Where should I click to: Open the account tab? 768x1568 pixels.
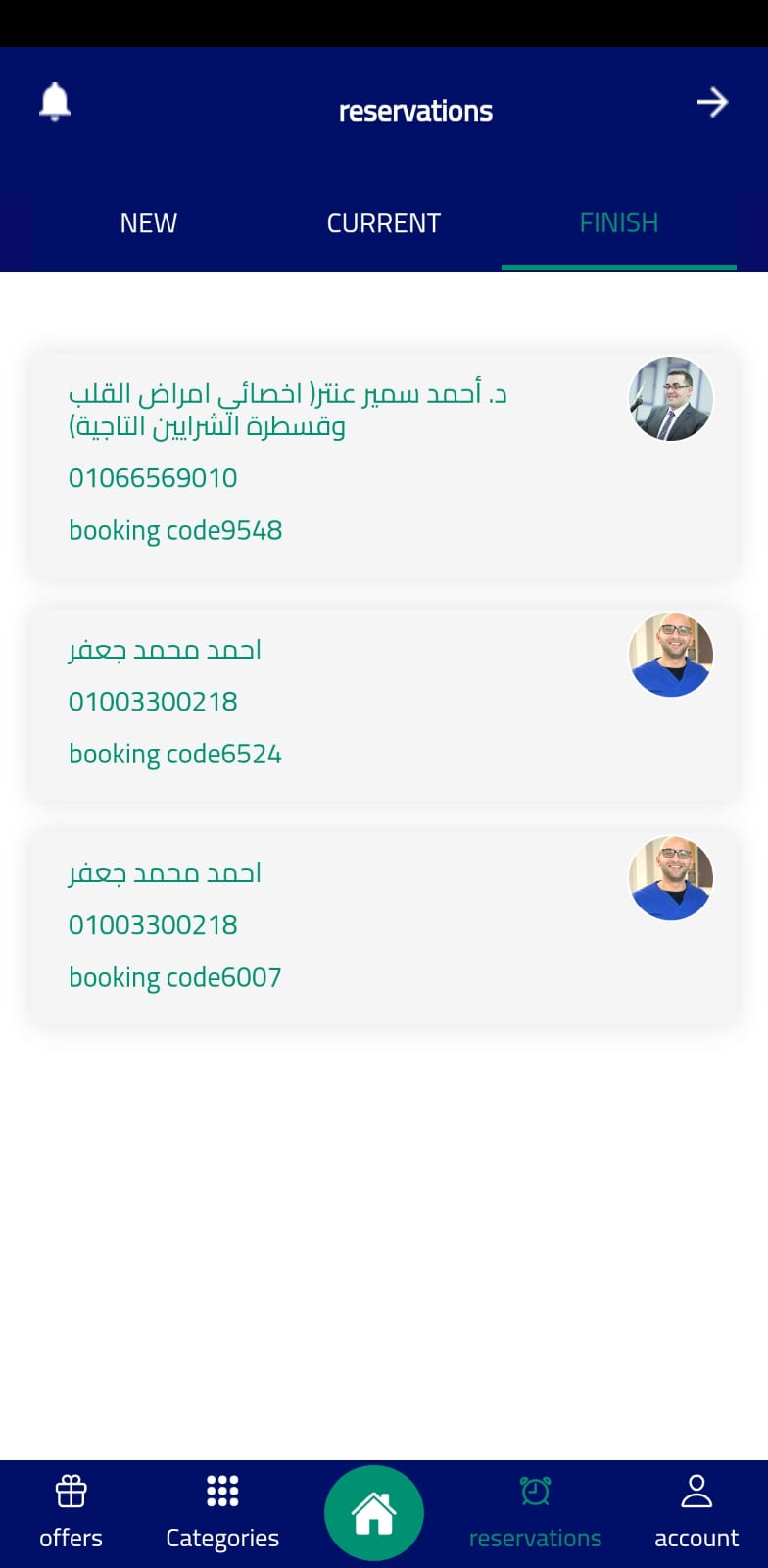pyautogui.click(x=696, y=1512)
